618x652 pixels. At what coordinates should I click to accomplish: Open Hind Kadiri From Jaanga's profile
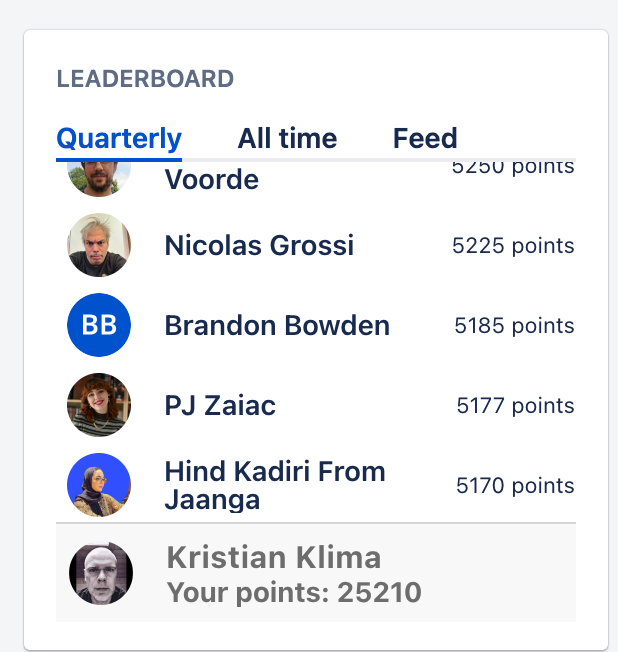(x=275, y=485)
